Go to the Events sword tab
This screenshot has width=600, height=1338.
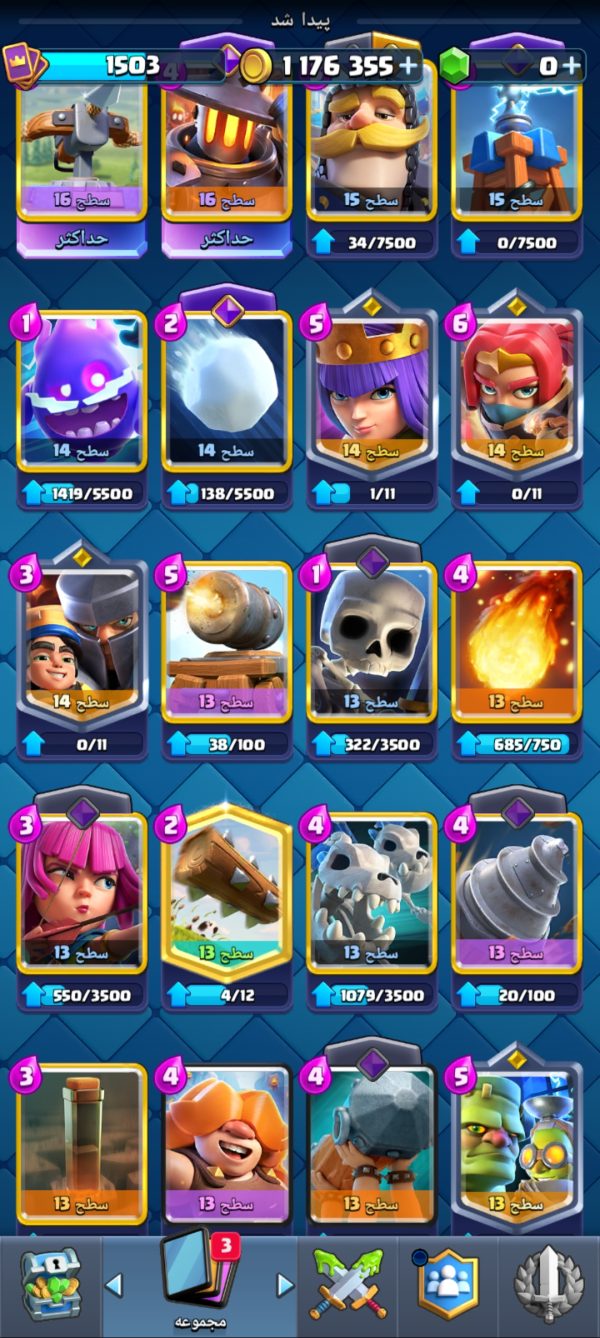[x=548, y=1286]
